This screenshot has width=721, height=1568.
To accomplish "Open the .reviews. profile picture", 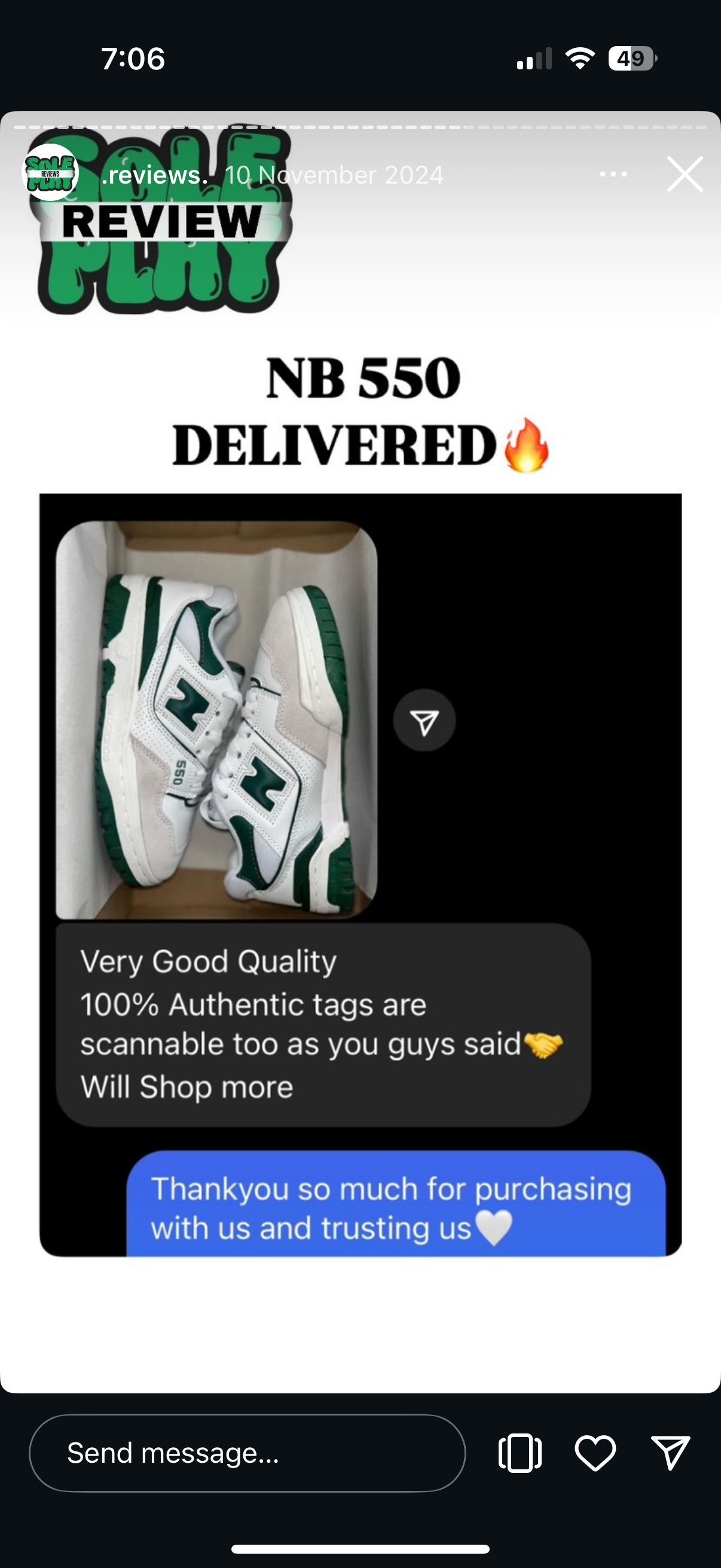I will click(50, 173).
